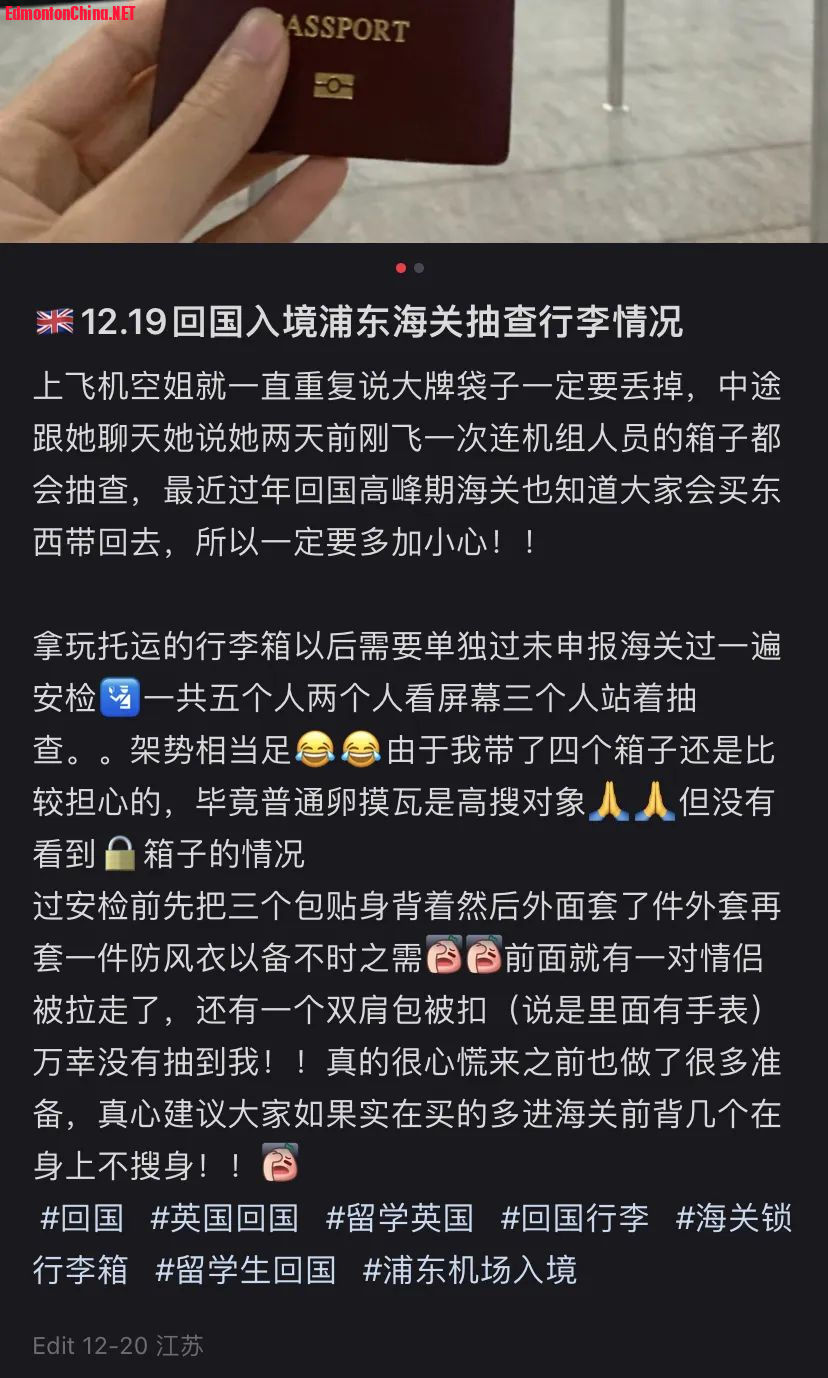Screen dimensions: 828x1378
Task: Open the #回国行李 hashtag
Action: pos(574,1218)
